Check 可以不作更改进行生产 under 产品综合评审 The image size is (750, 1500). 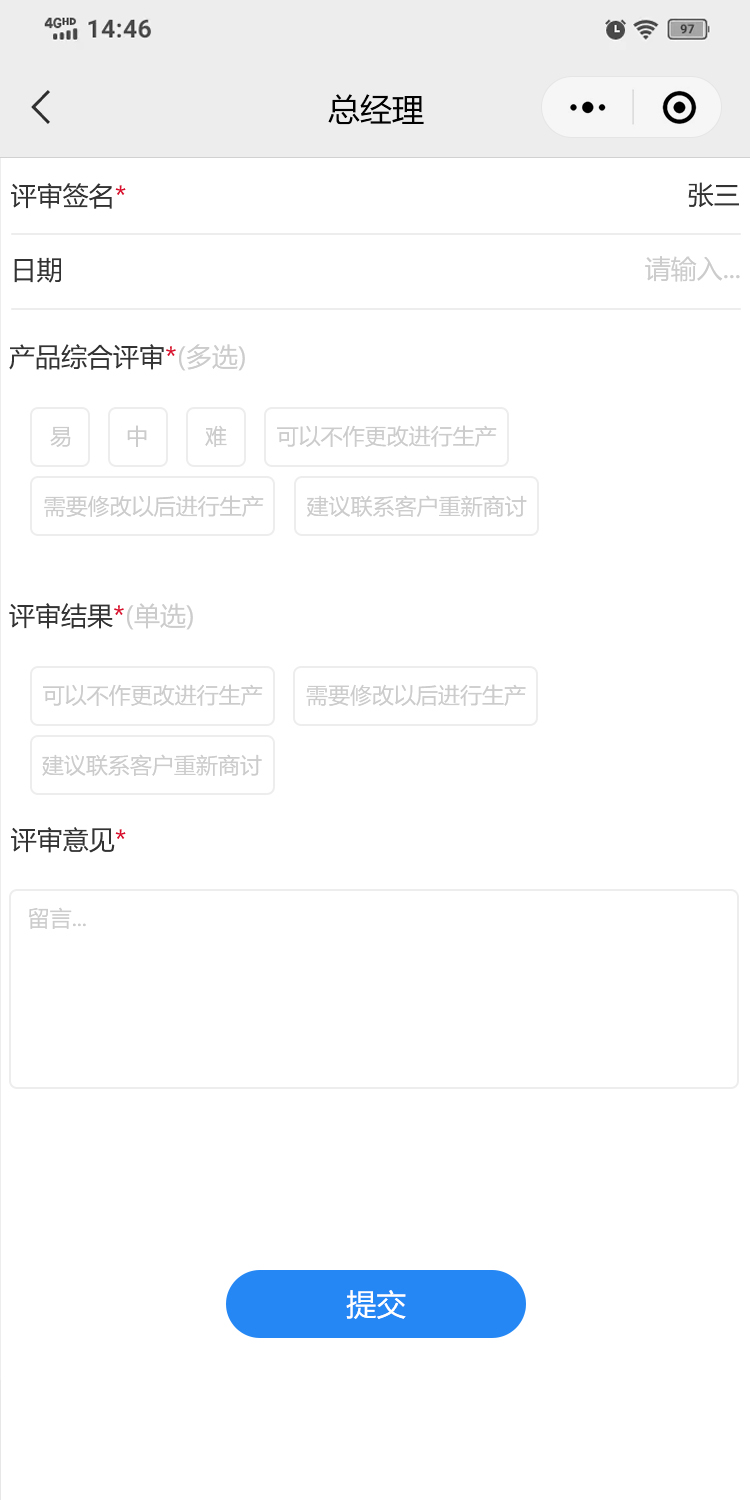pos(386,437)
